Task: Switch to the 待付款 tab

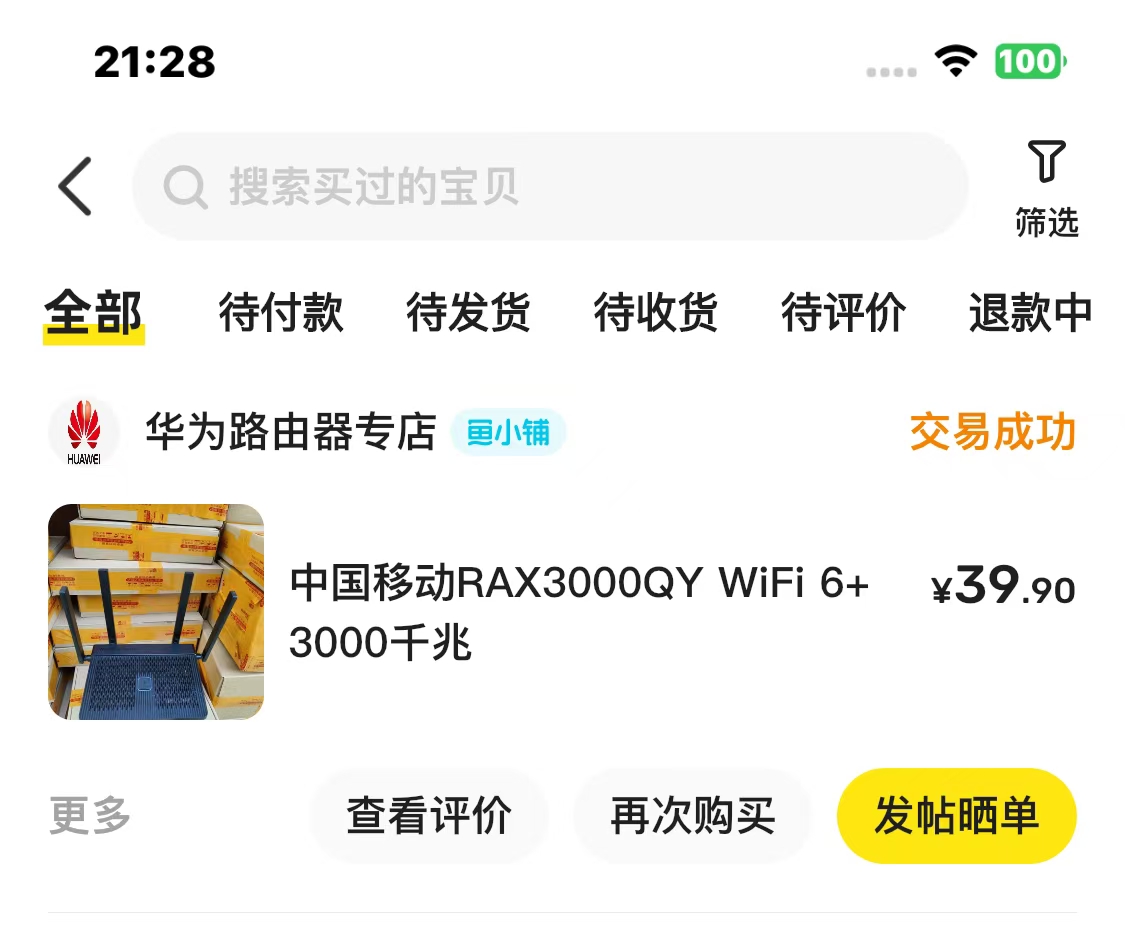Action: 281,313
